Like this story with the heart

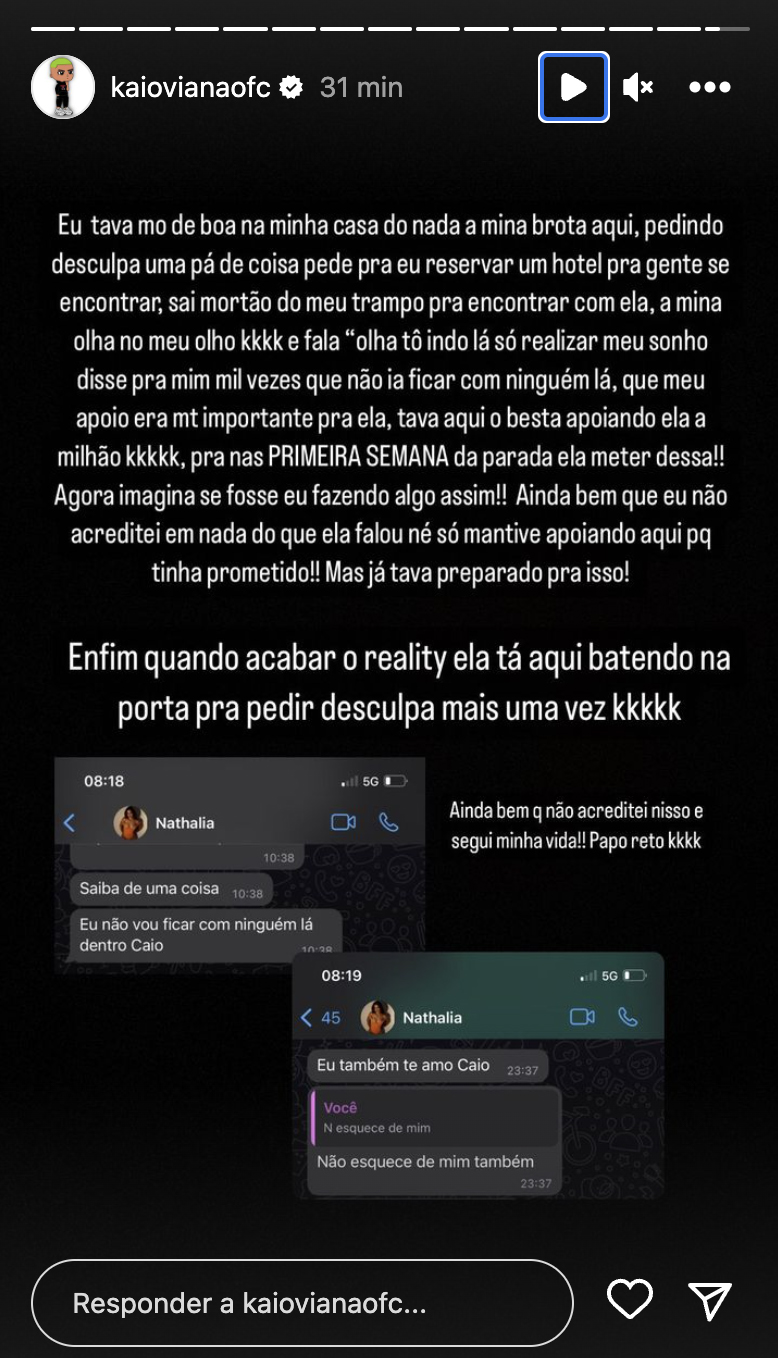click(x=630, y=1299)
